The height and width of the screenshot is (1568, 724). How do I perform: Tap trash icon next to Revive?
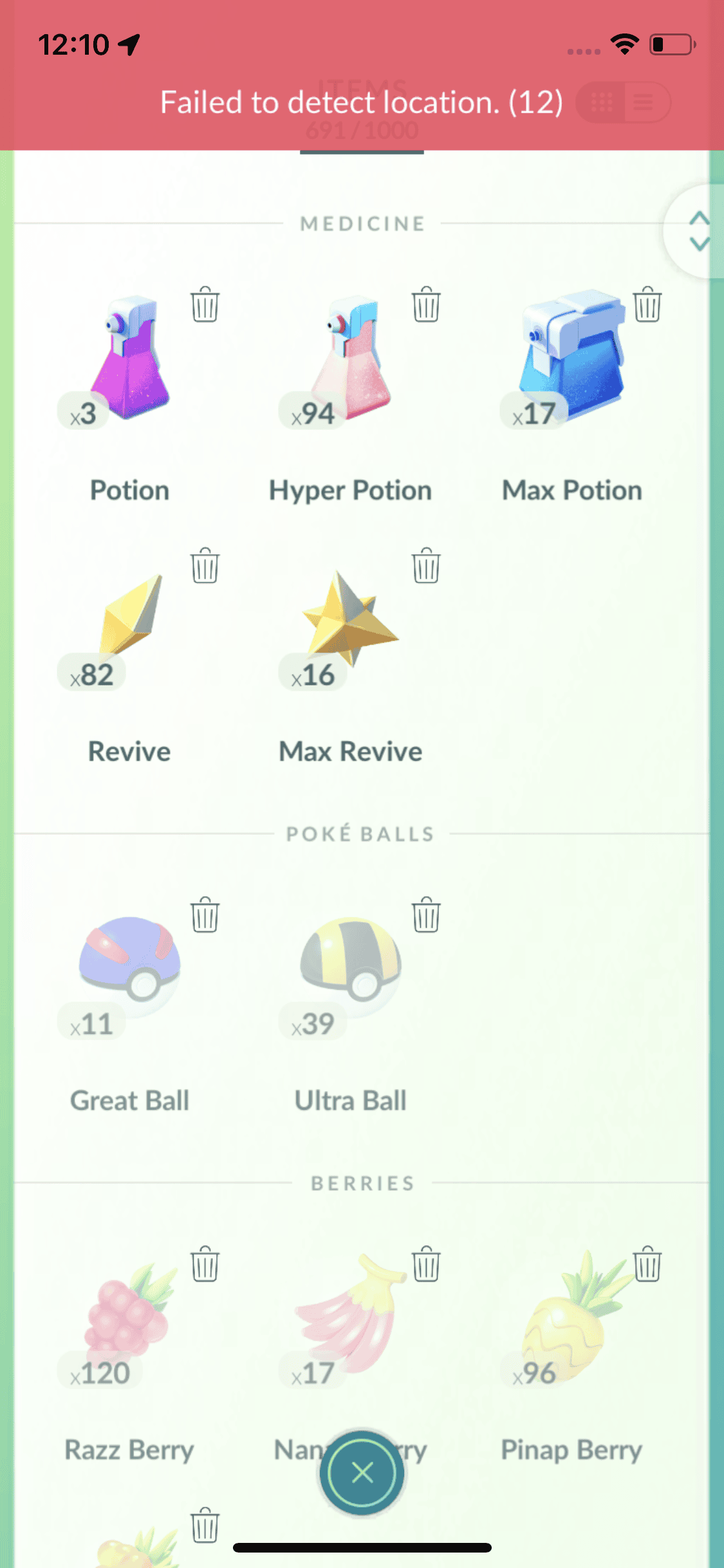point(205,566)
